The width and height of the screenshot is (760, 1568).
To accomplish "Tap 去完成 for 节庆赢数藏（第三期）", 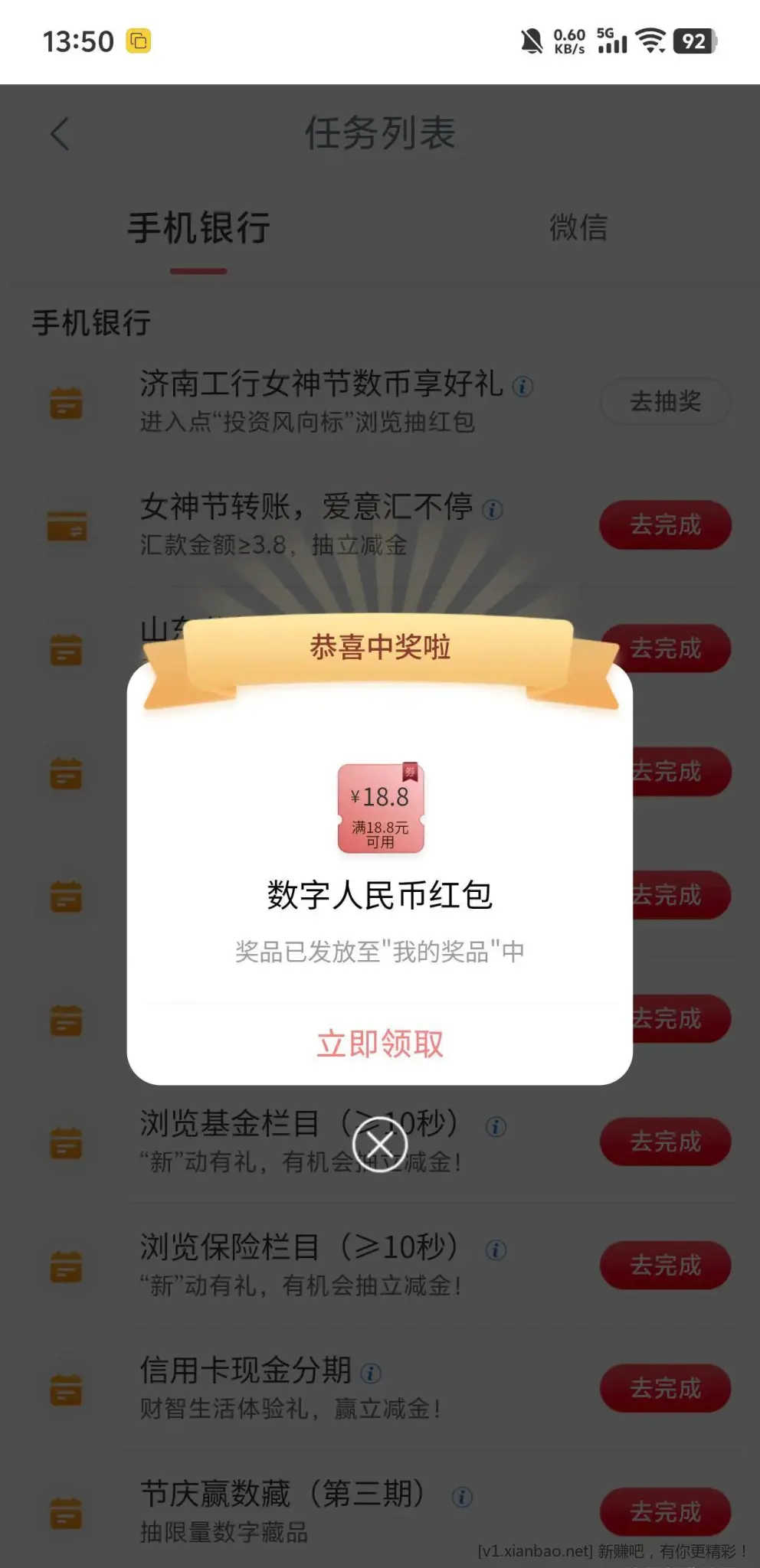I will [665, 1511].
